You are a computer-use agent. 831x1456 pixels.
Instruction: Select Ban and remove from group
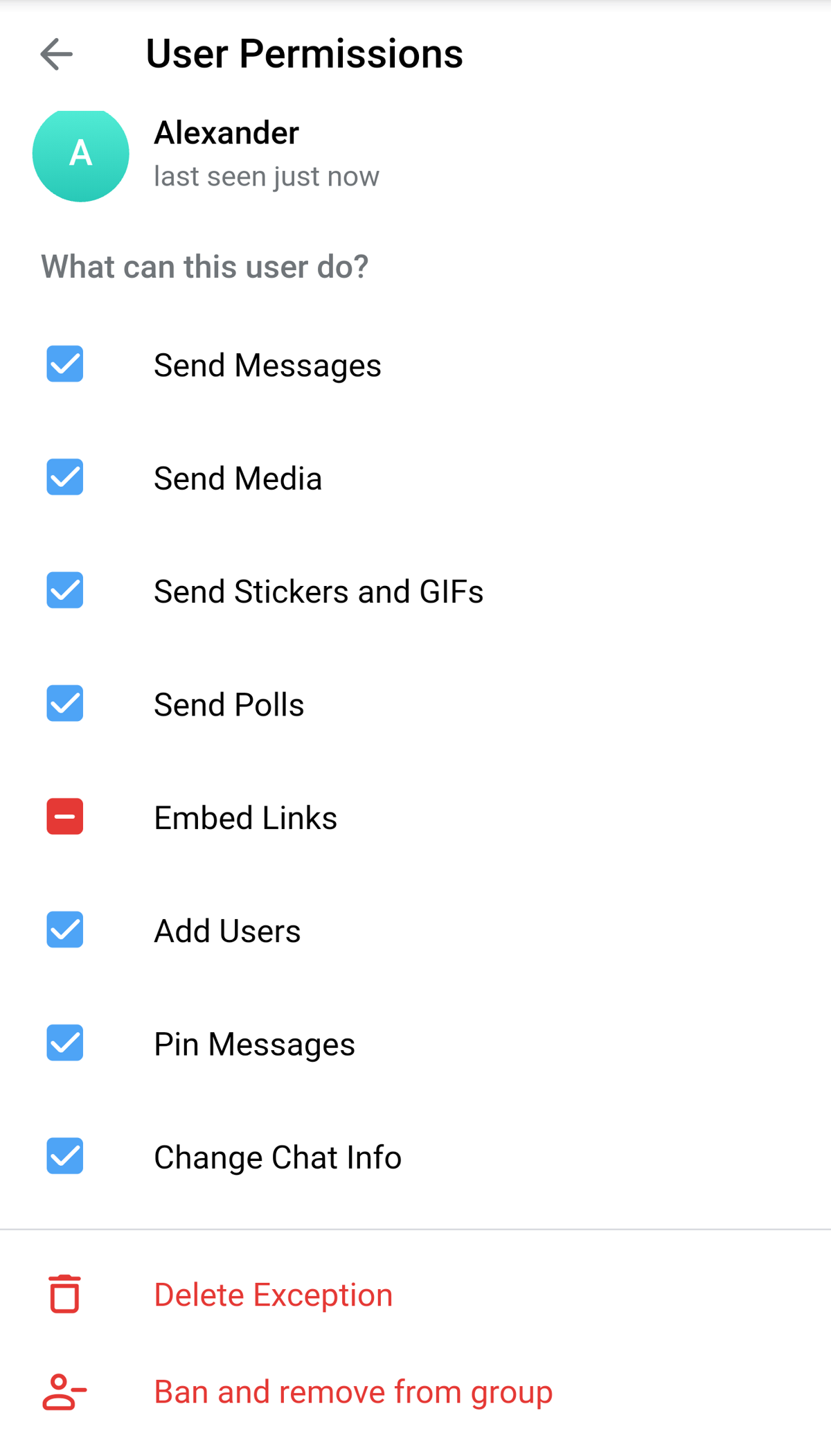point(352,1392)
